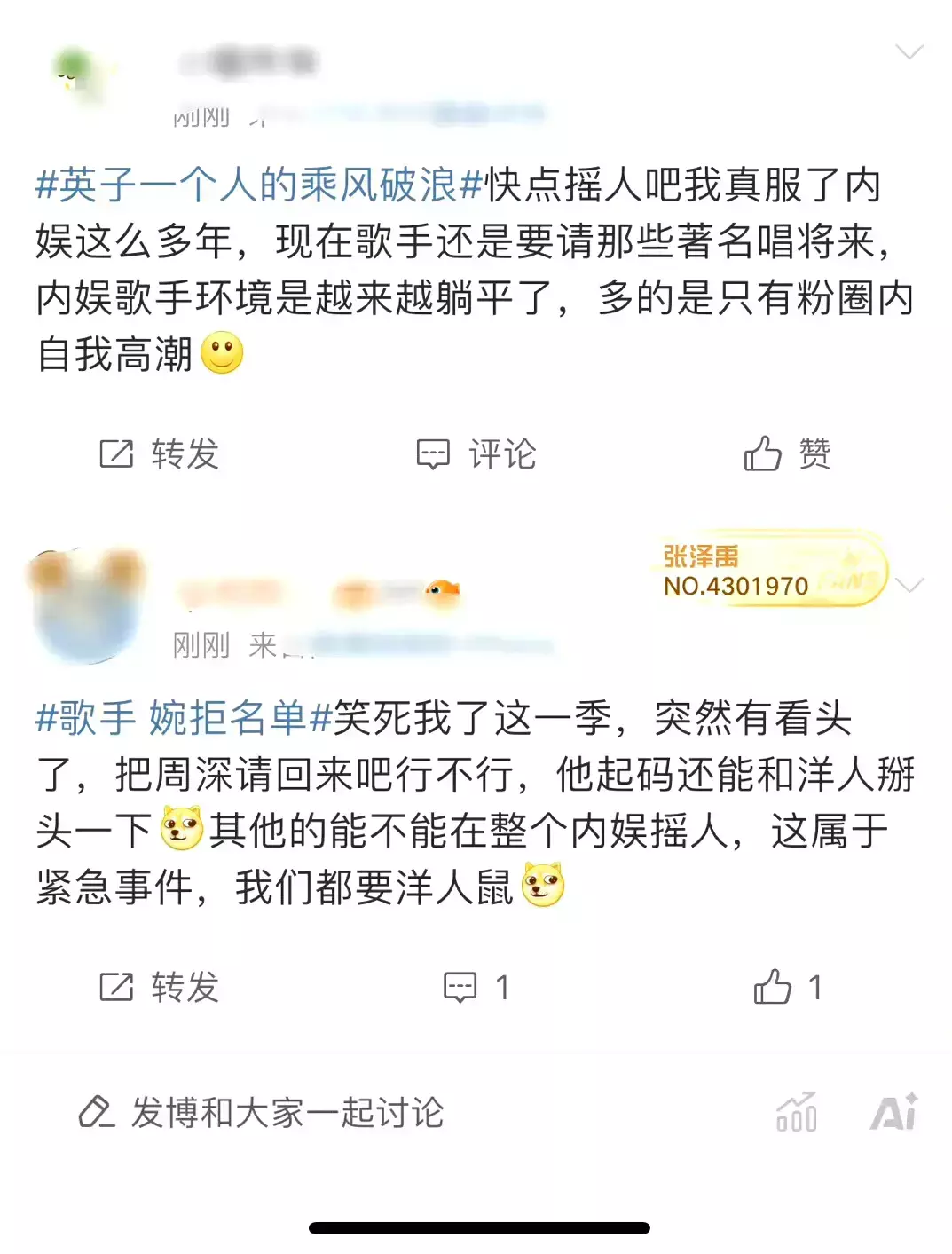This screenshot has height=1254, width=952.
Task: Open comments on 歌手 婉拒名单 post
Action: 476,987
